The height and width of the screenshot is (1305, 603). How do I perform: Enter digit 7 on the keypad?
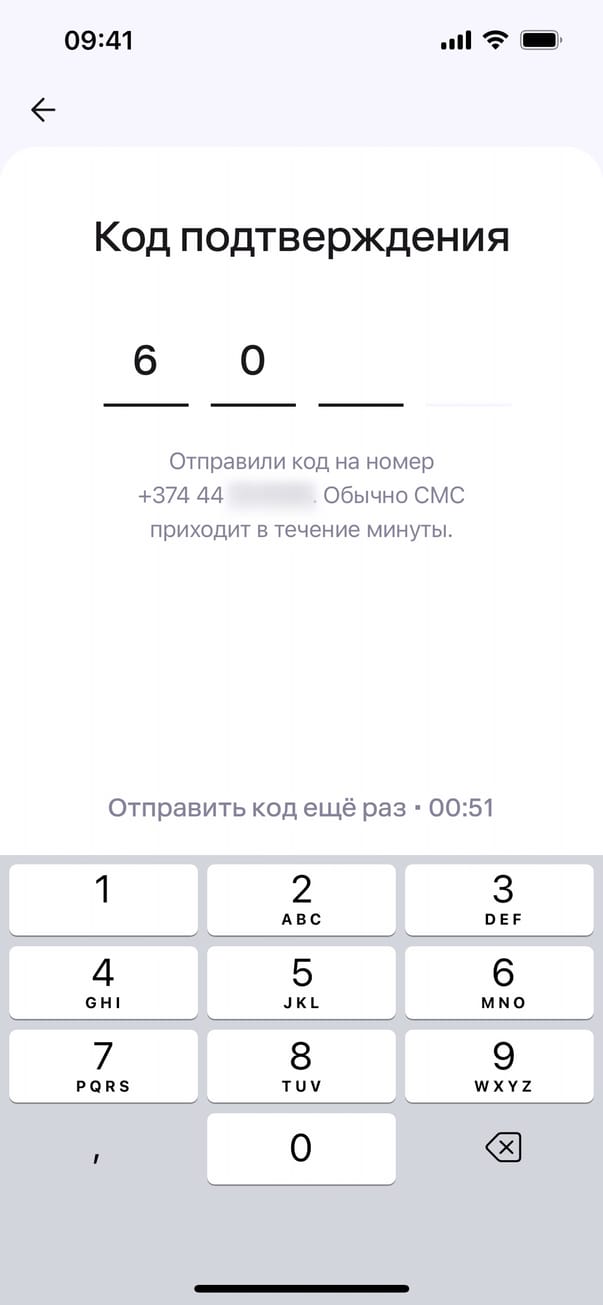(103, 1066)
